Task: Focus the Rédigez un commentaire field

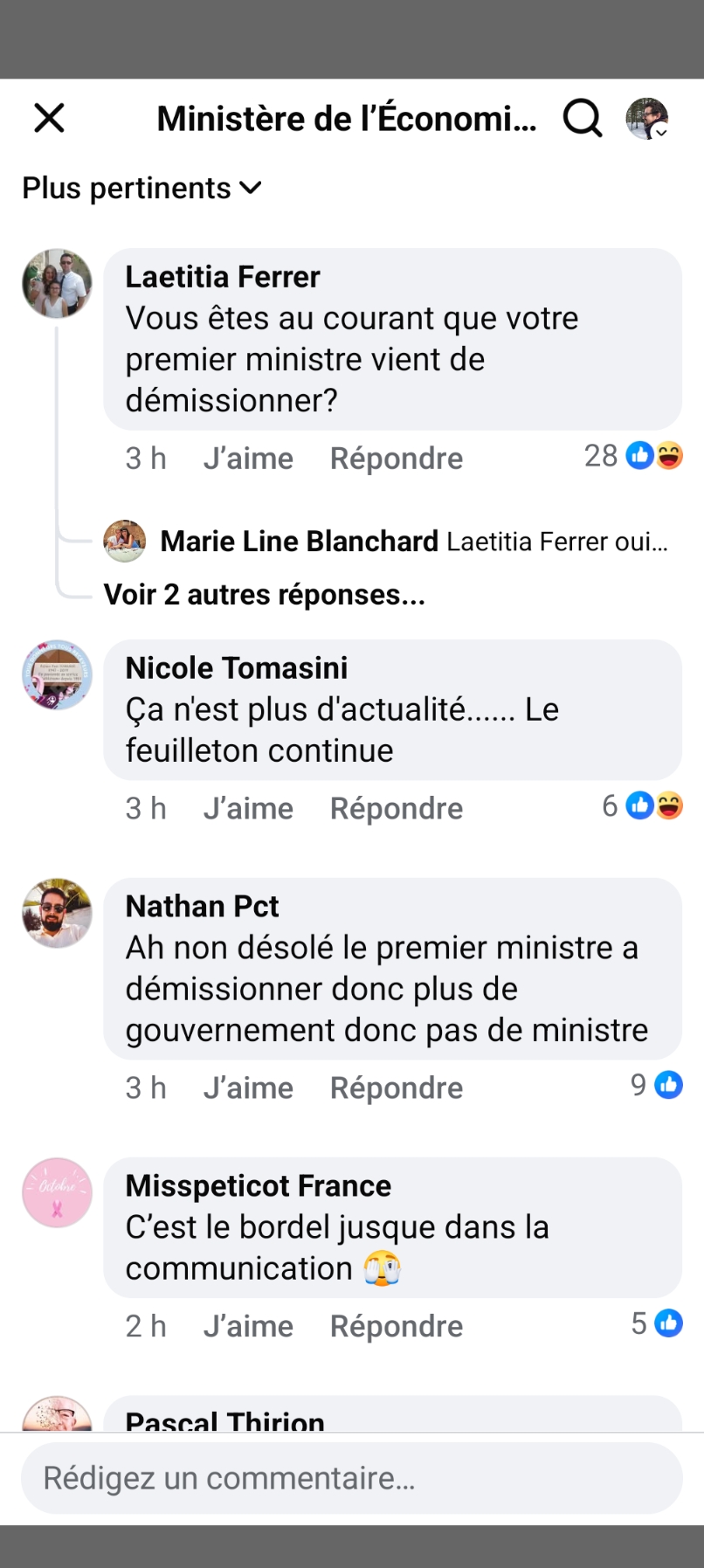Action: 351,1478
